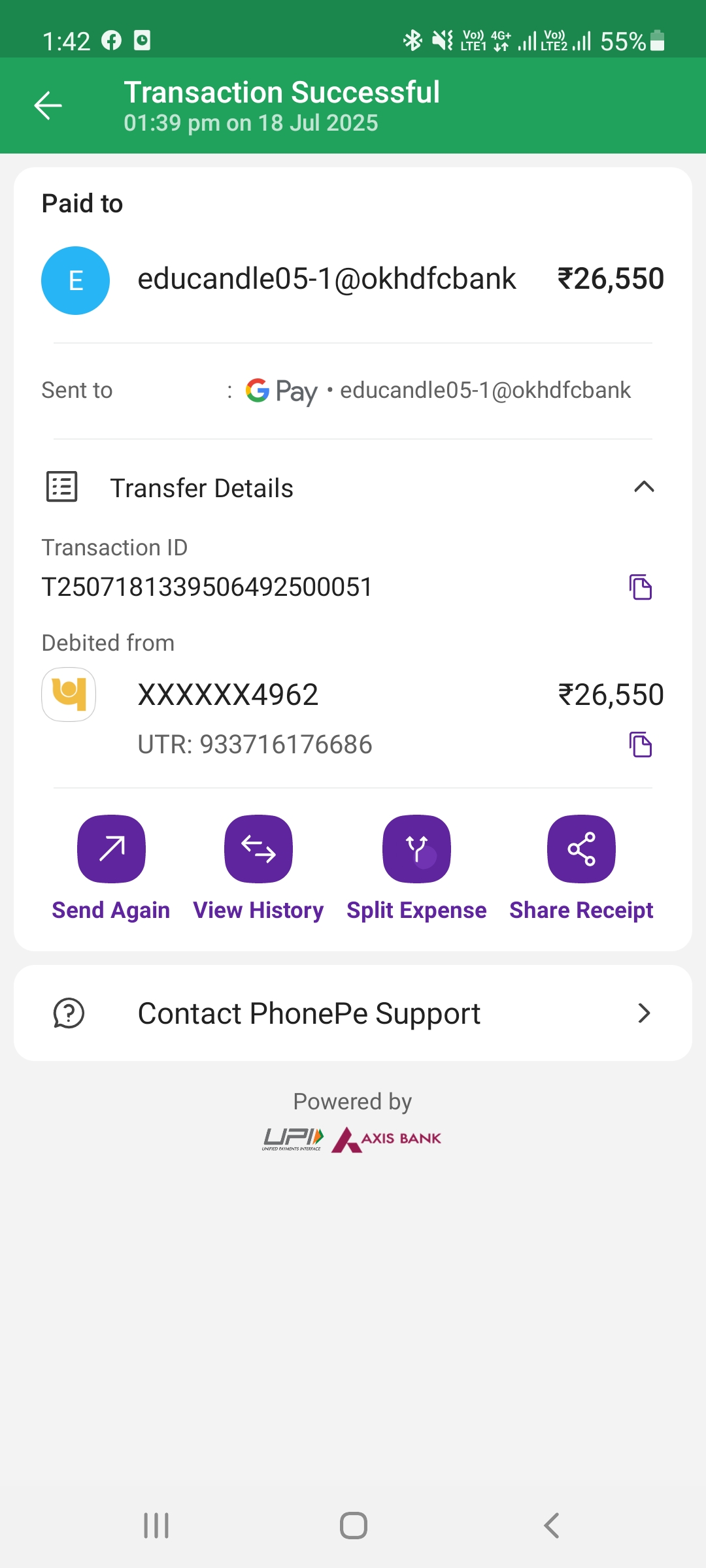Select Split Expense
706x1568 pixels.
click(416, 849)
